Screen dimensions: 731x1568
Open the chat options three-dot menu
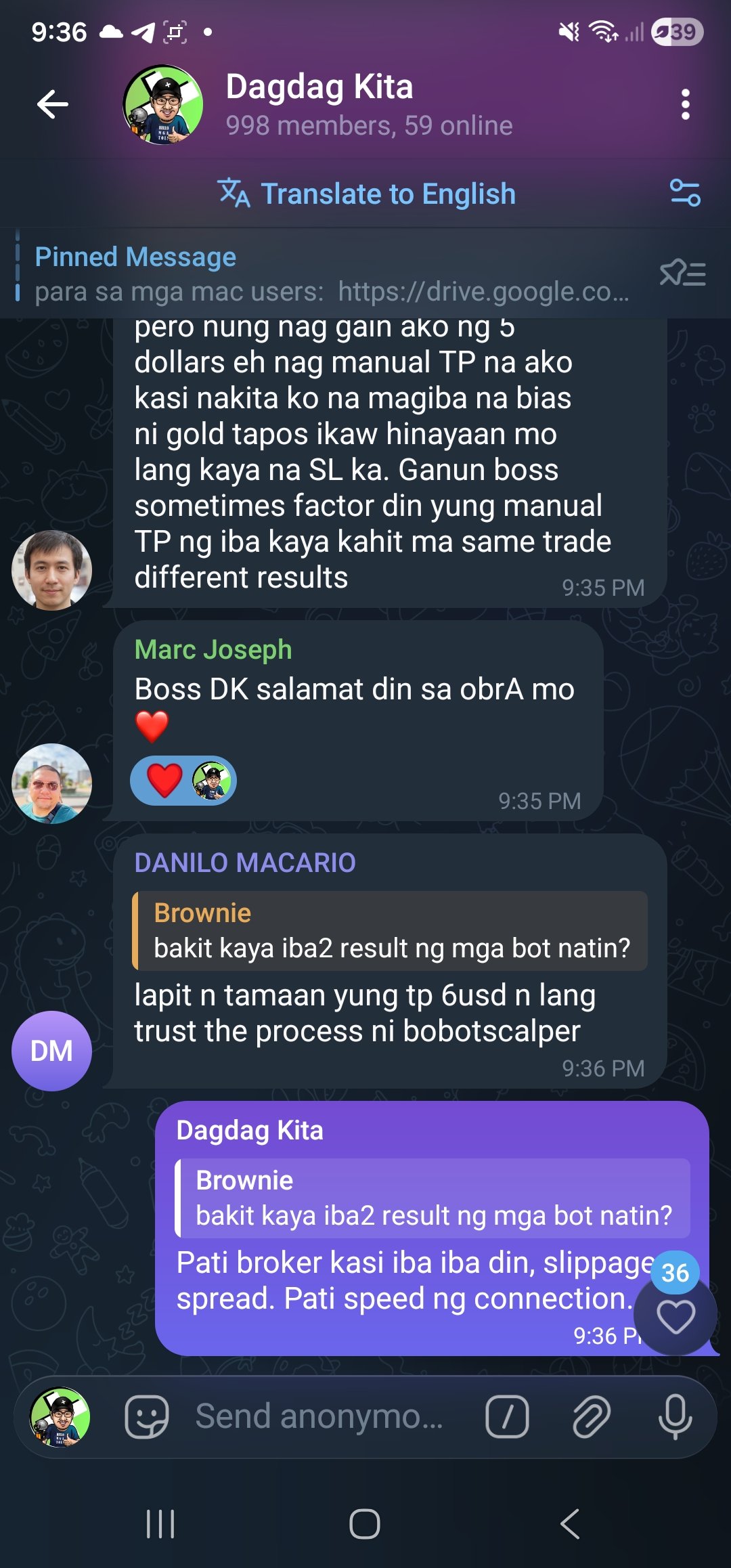click(x=686, y=103)
